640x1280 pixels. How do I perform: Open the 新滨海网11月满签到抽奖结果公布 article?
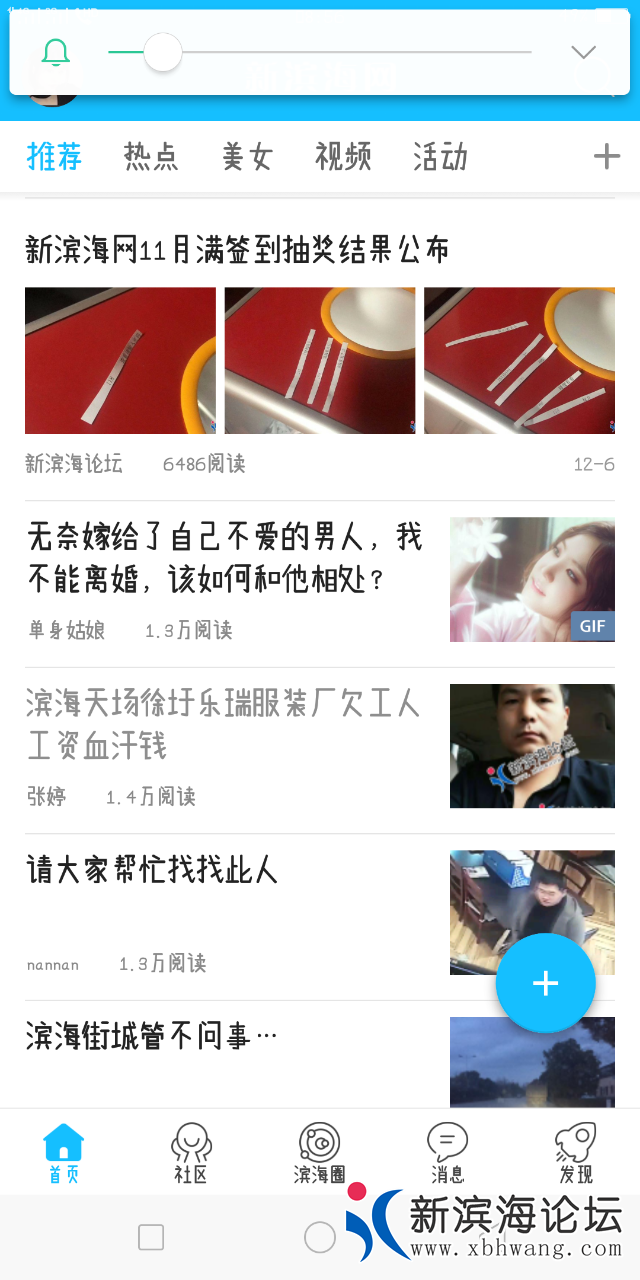[237, 249]
